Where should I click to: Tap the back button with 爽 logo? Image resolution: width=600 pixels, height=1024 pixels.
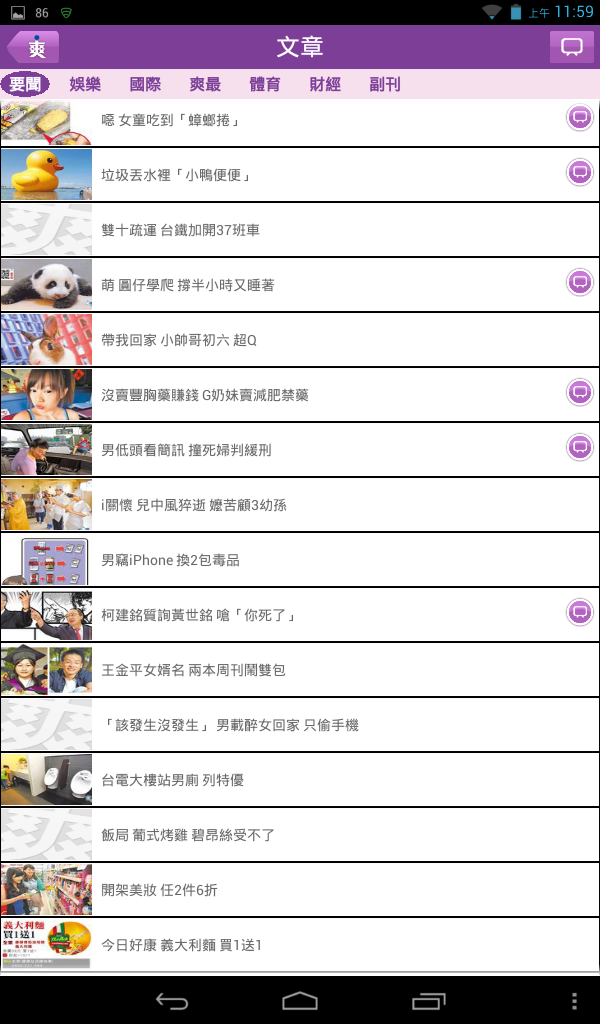pos(33,47)
